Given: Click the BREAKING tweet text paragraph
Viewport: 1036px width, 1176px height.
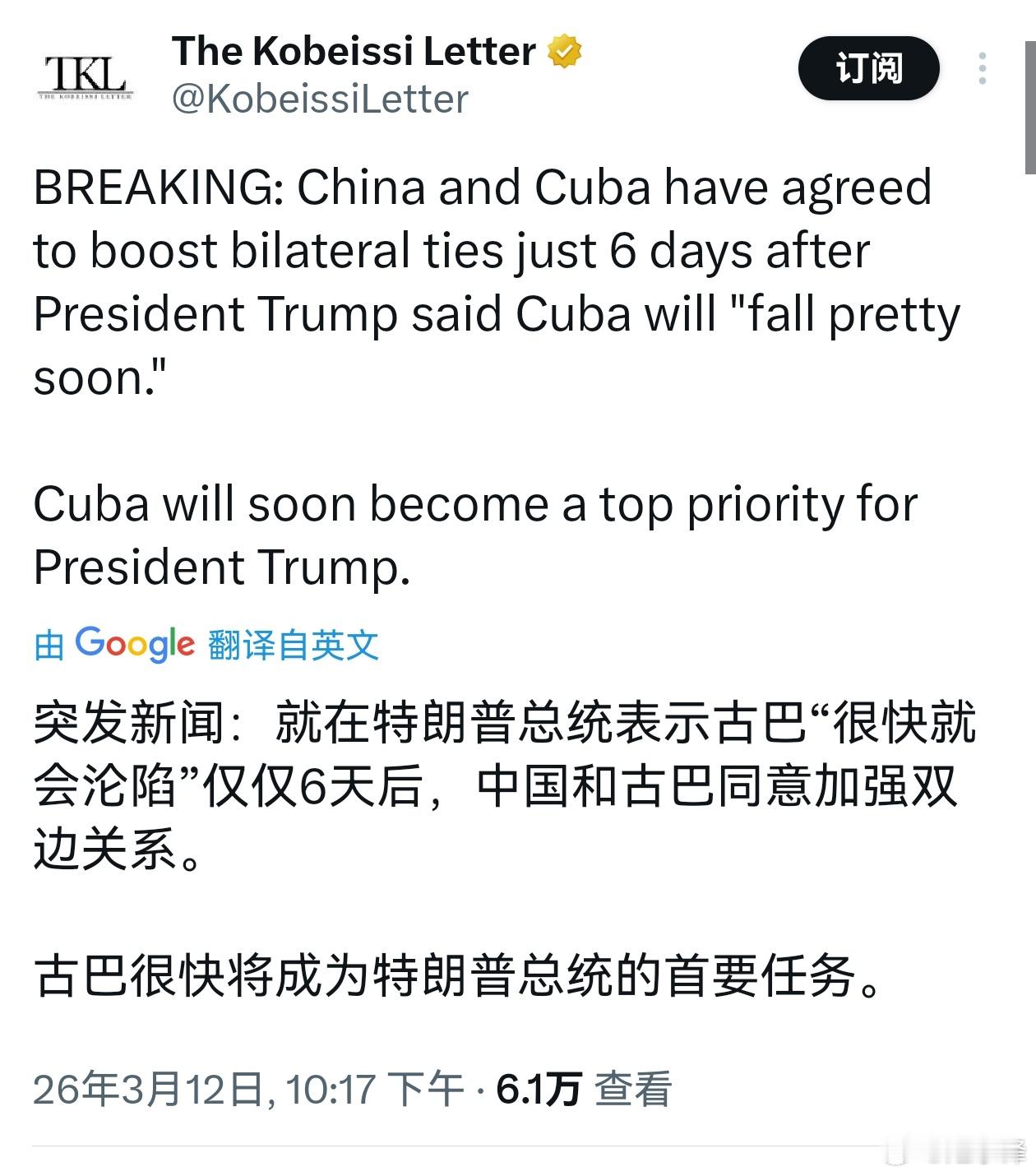Looking at the screenshot, I should tap(493, 280).
